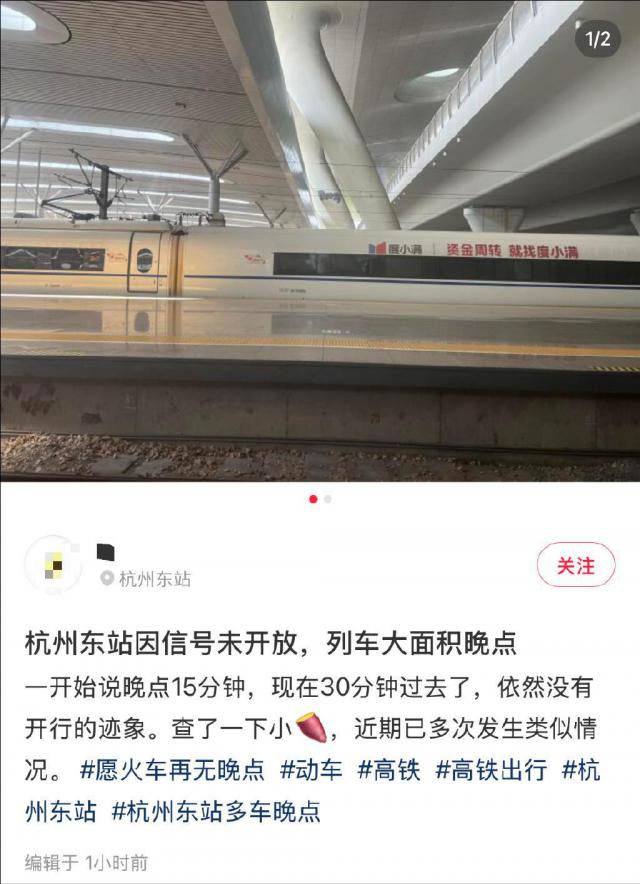Image resolution: width=640 pixels, height=884 pixels.
Task: Open the author's profile avatar
Action: click(x=53, y=566)
